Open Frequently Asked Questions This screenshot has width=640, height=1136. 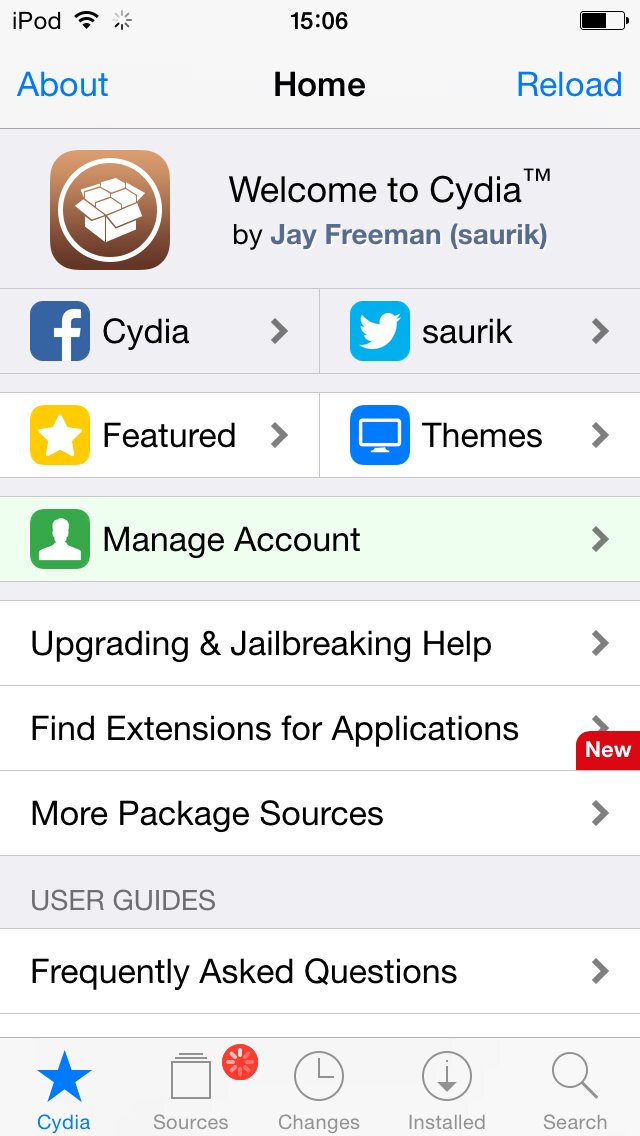coord(320,971)
